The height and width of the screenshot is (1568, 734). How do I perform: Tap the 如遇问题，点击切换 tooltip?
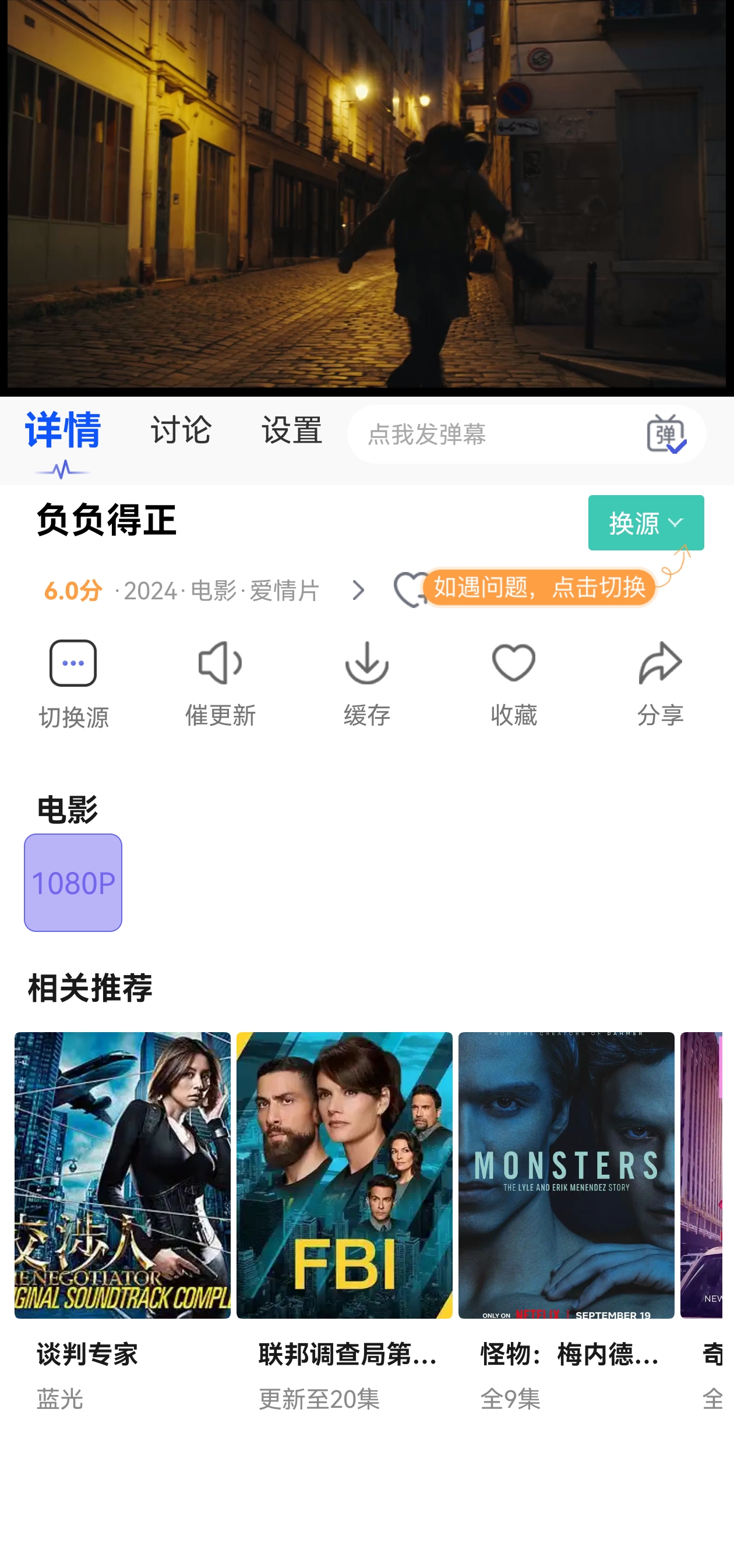(x=542, y=587)
